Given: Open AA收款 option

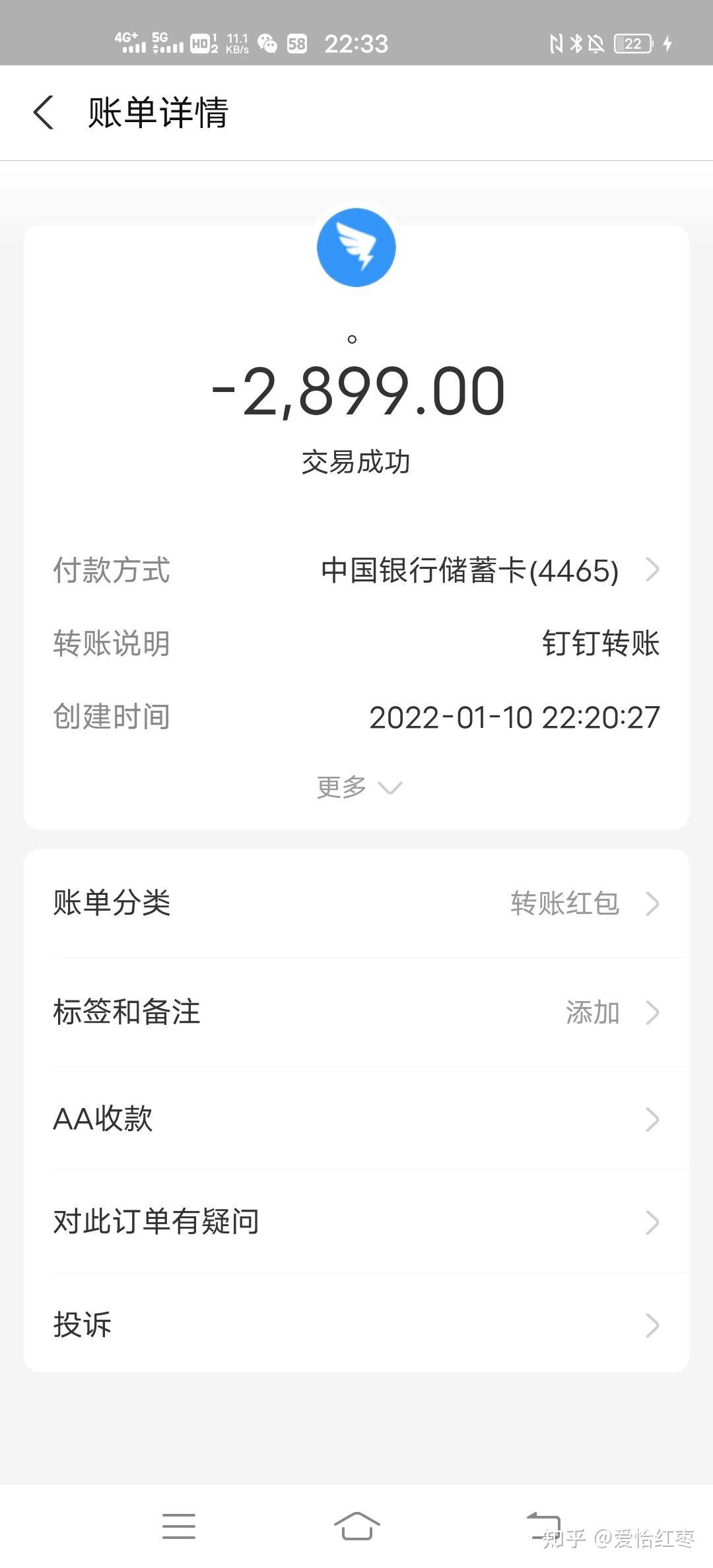Looking at the screenshot, I should tap(356, 1119).
